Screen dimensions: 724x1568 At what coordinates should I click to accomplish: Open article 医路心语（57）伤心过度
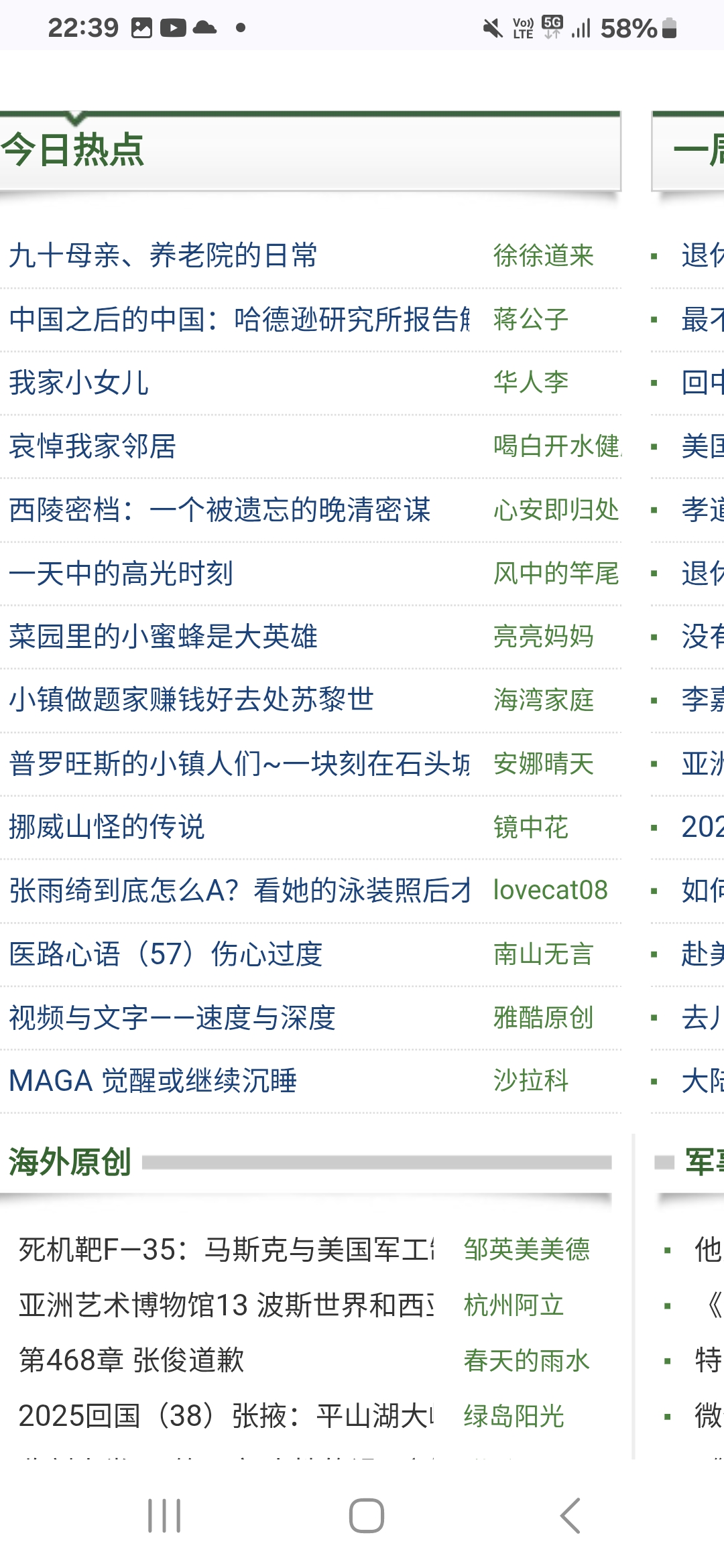tap(166, 954)
